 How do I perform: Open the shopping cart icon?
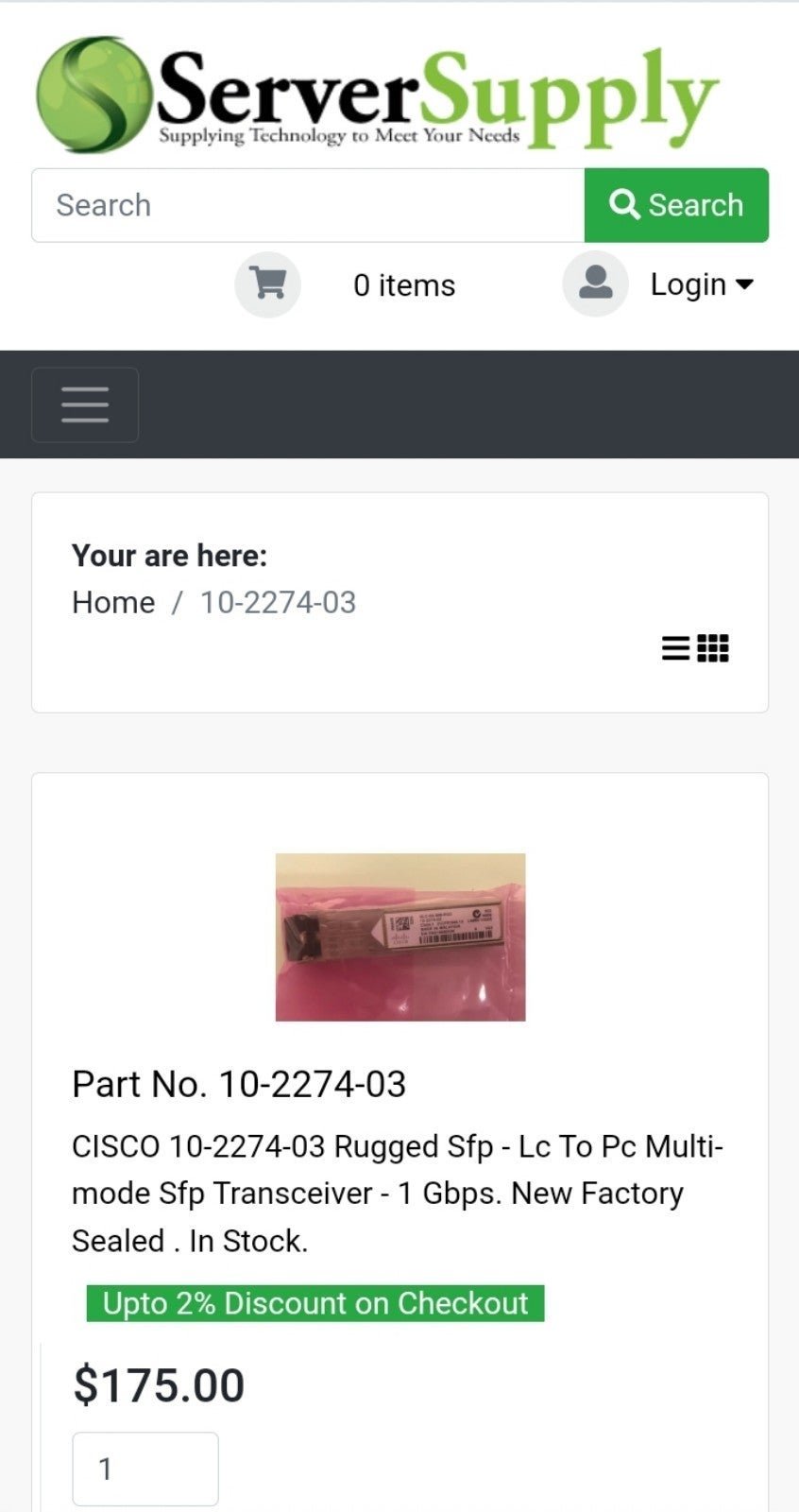pos(268,283)
